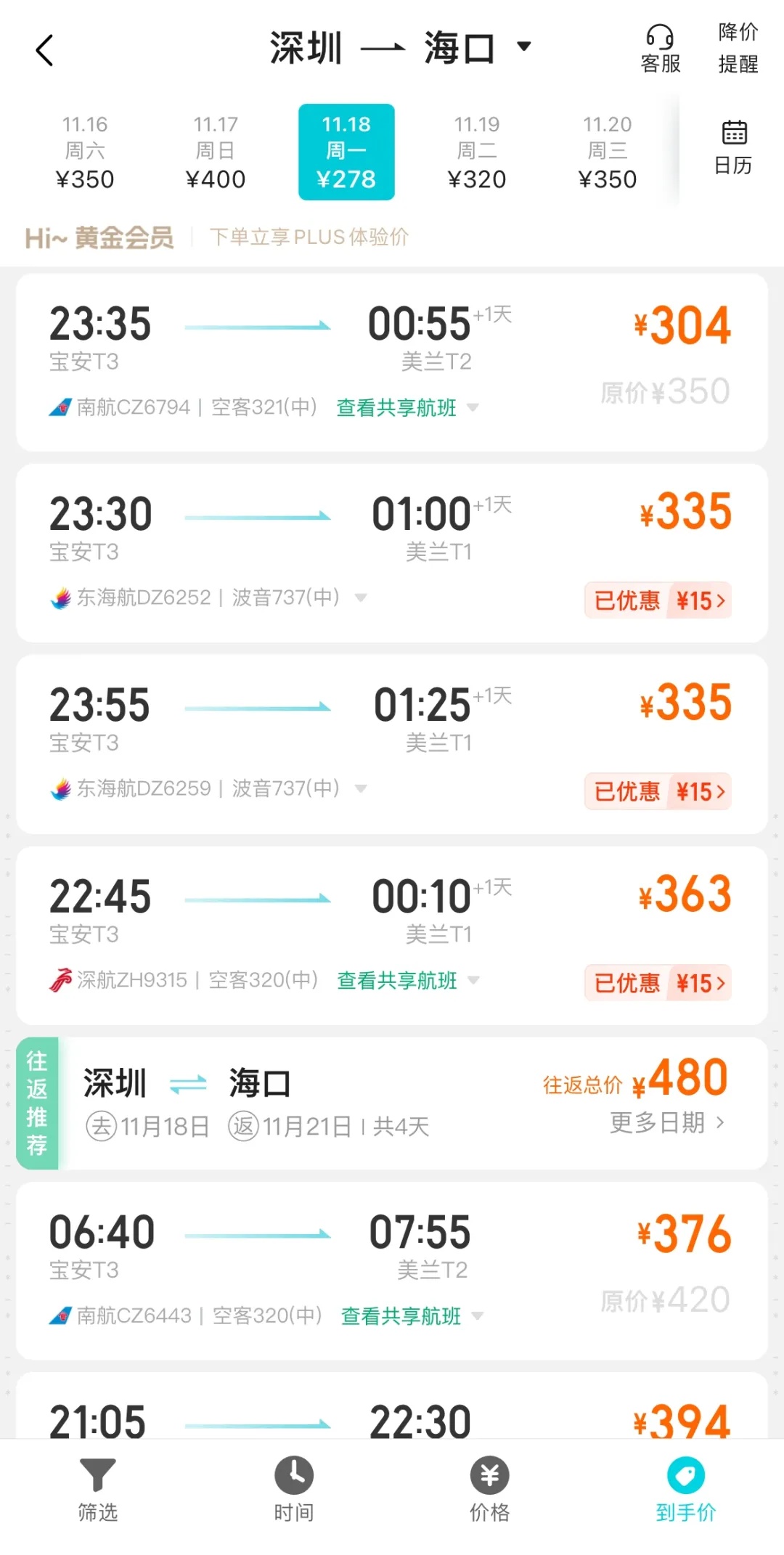This screenshot has width=784, height=1555.
Task: Open the 深圳 — 海口 route dropdown
Action: 401,49
